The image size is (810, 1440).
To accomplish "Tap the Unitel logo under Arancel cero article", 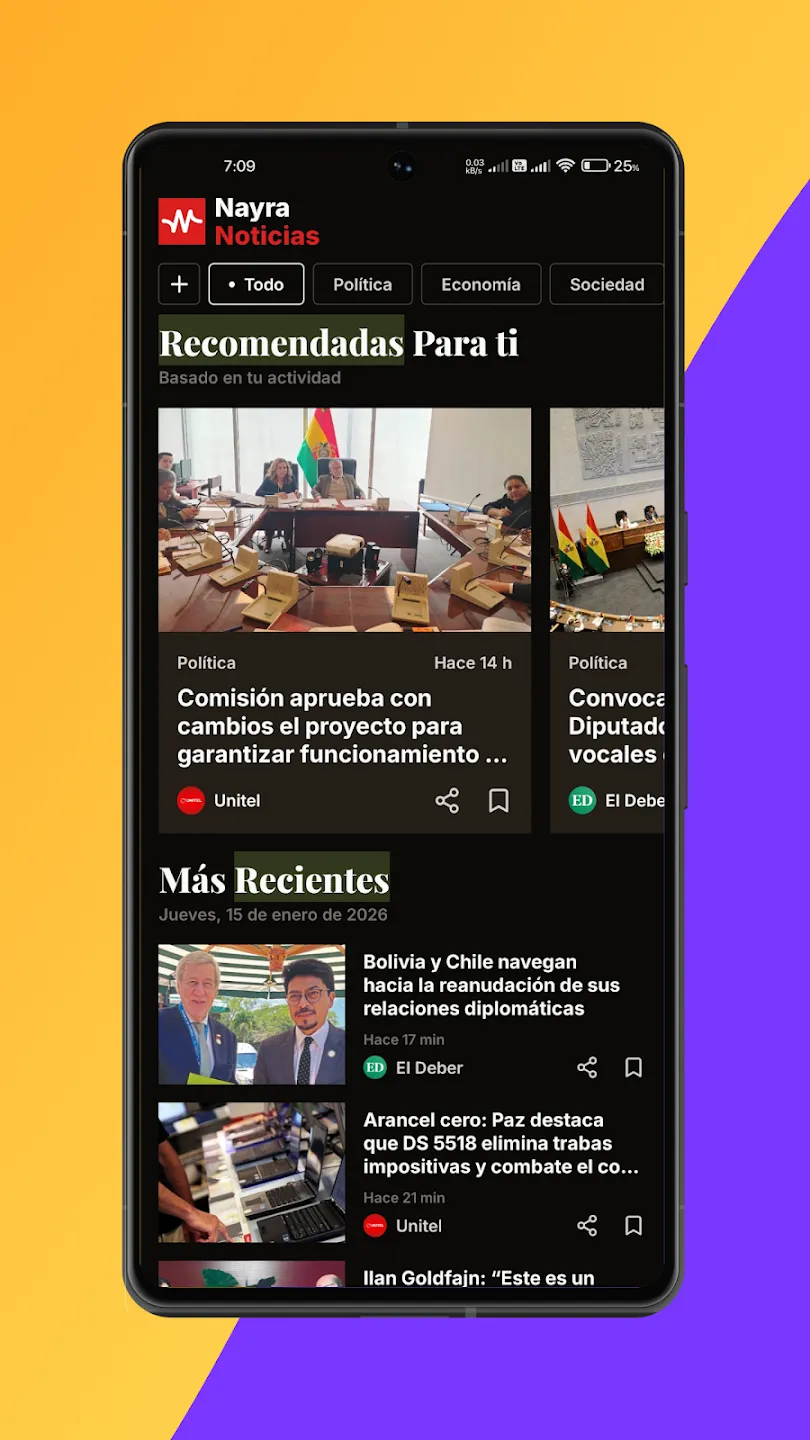I will [375, 1225].
